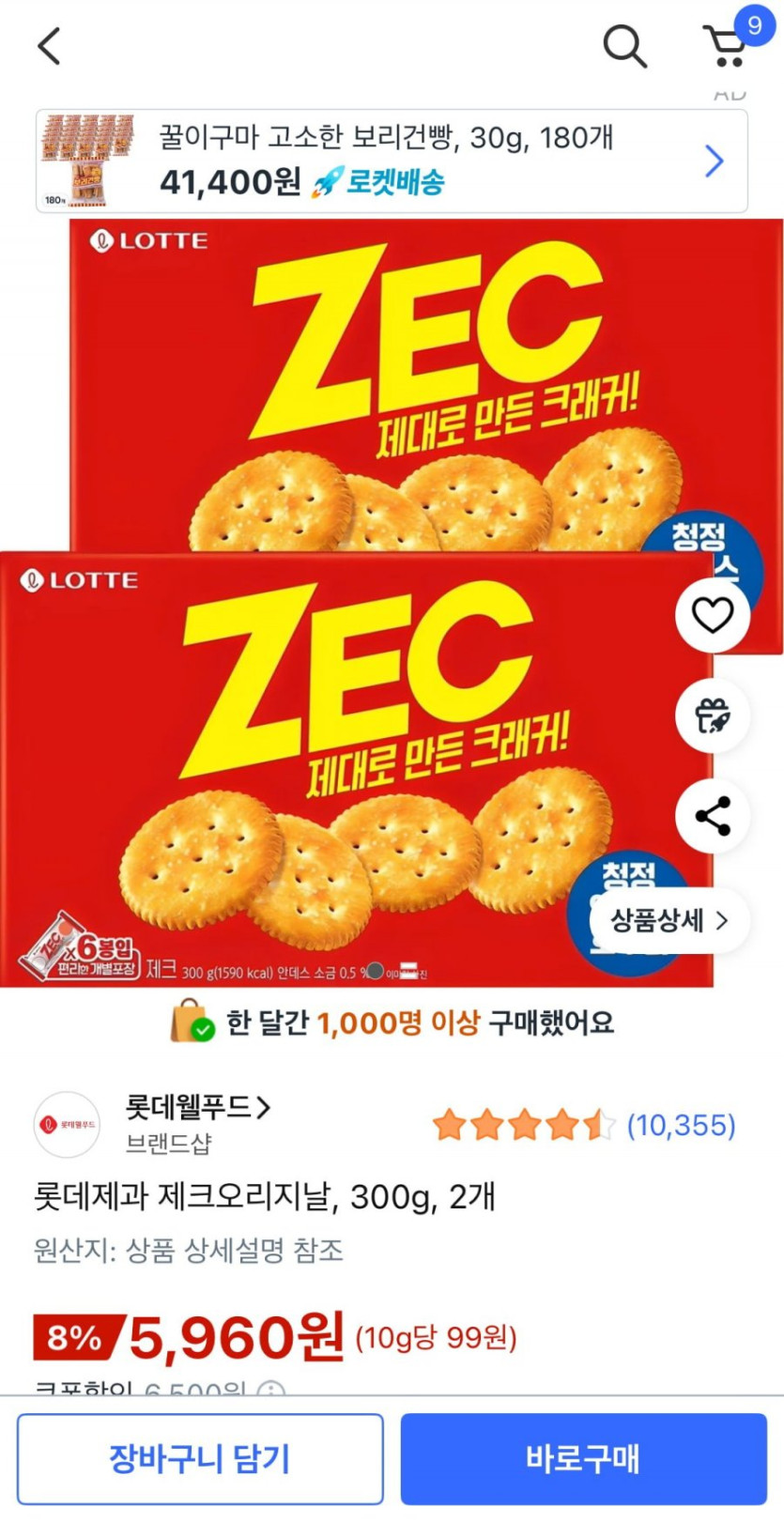Add product to wishlist with heart icon

click(712, 616)
